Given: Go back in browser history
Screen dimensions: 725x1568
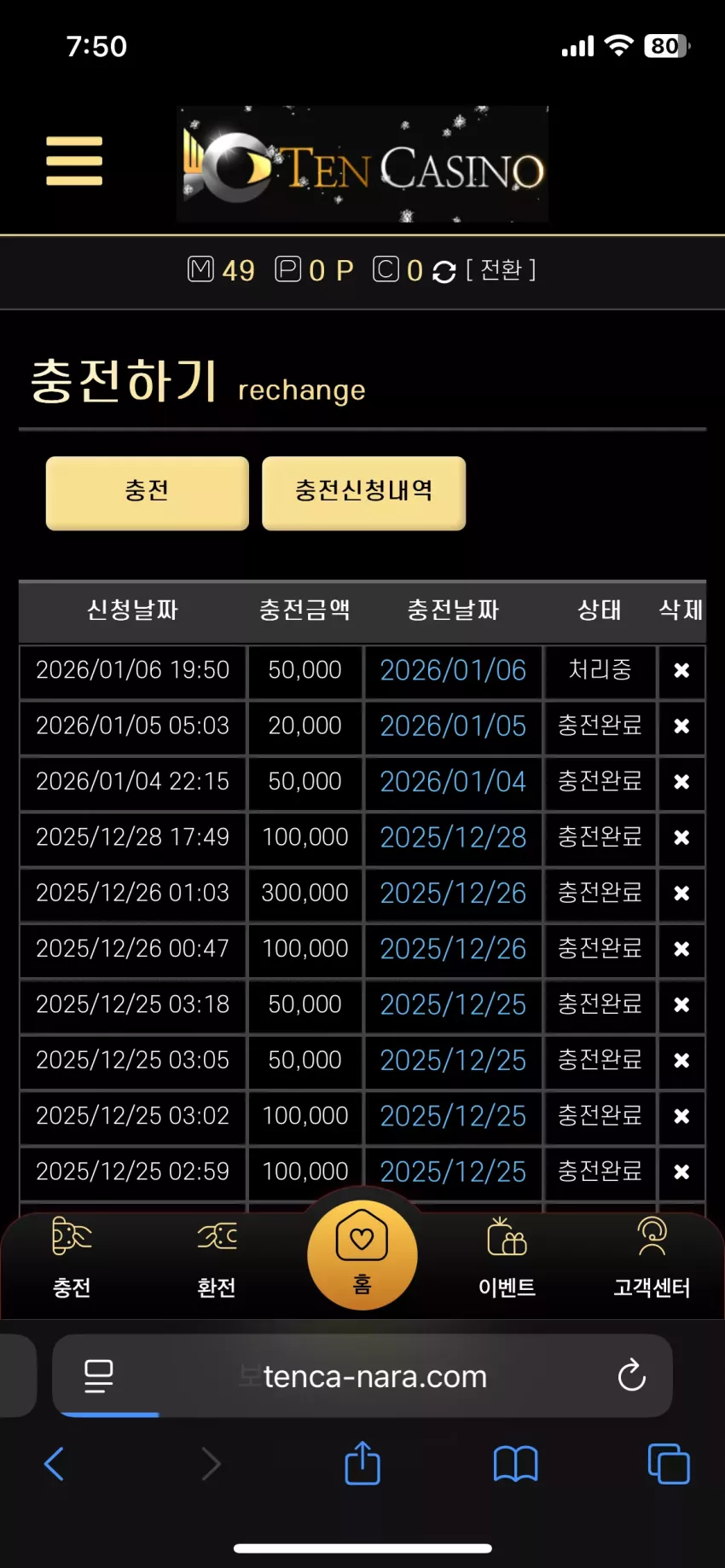Looking at the screenshot, I should [x=54, y=1464].
